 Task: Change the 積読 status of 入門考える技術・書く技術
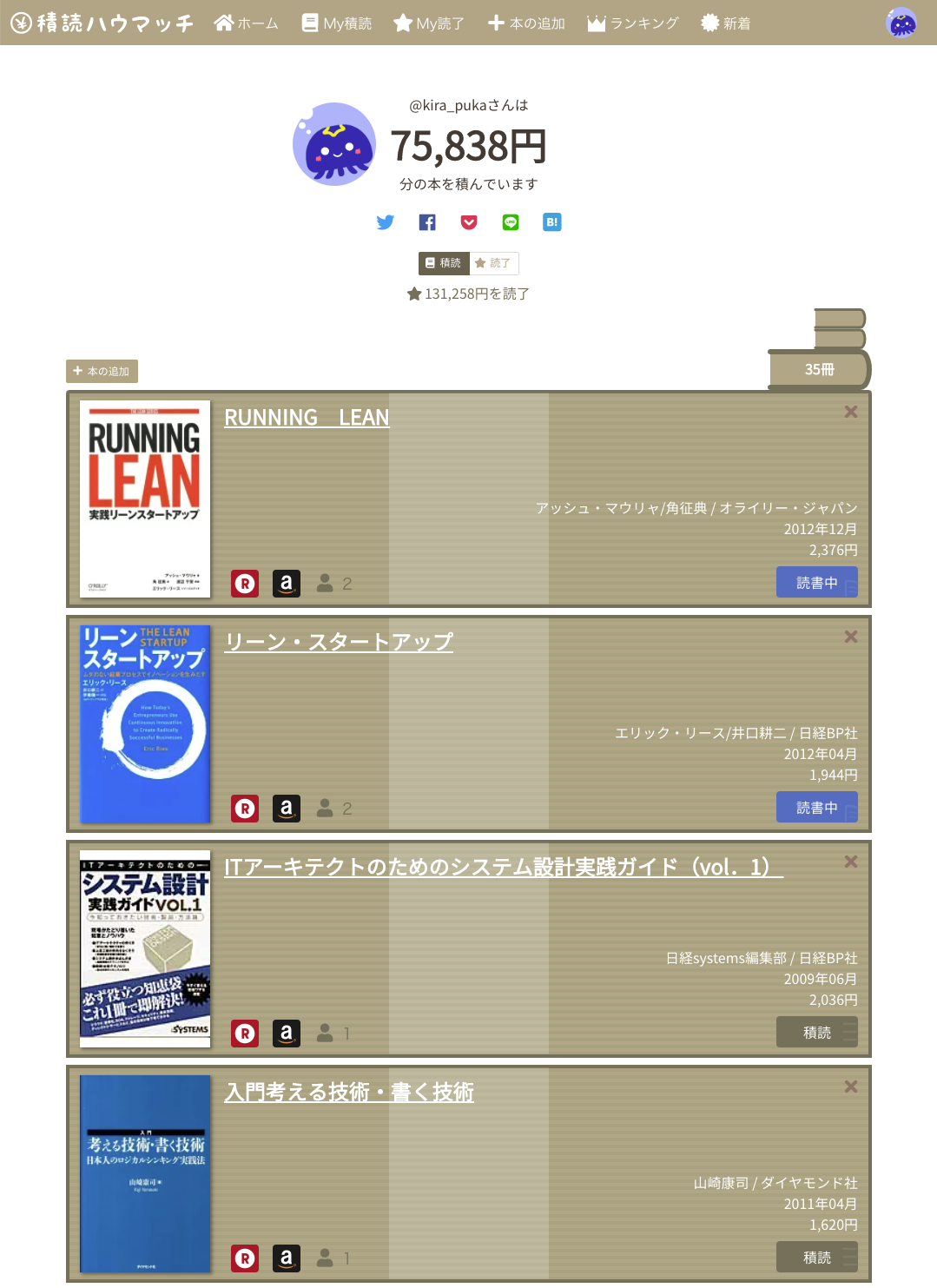tap(816, 1258)
